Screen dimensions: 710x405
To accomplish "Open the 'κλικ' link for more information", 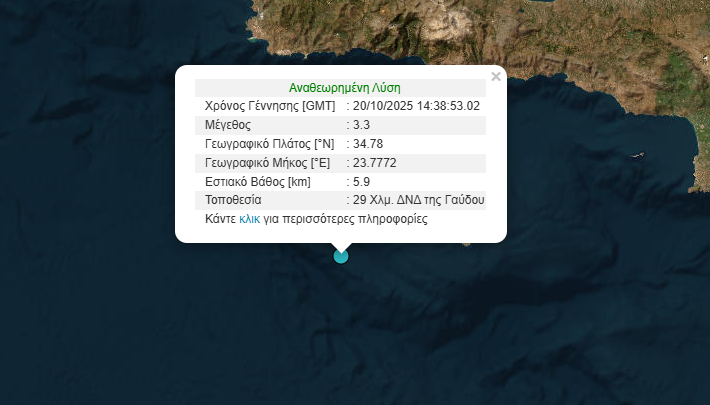I will 250,219.
